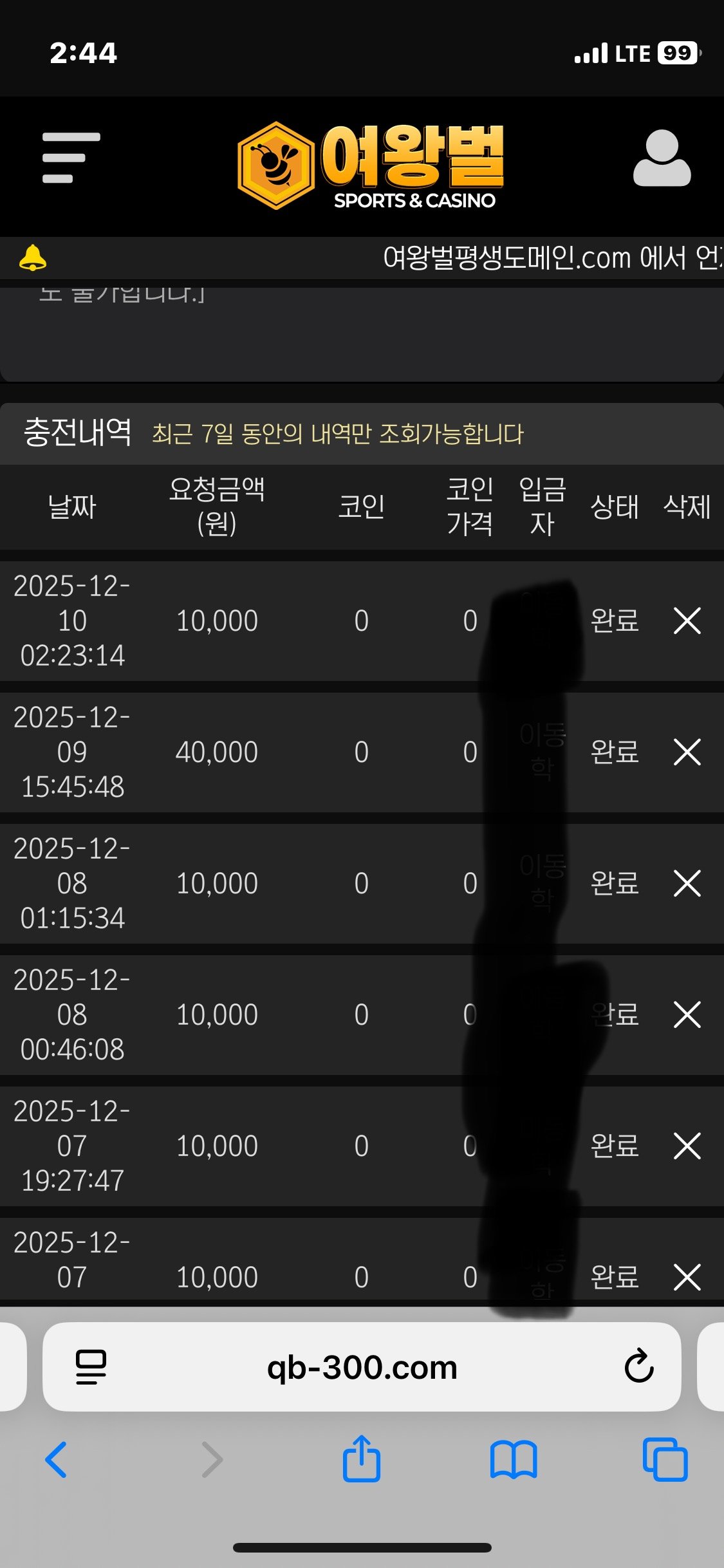Open the hamburger menu
Viewport: 724px width, 1568px height.
71,158
